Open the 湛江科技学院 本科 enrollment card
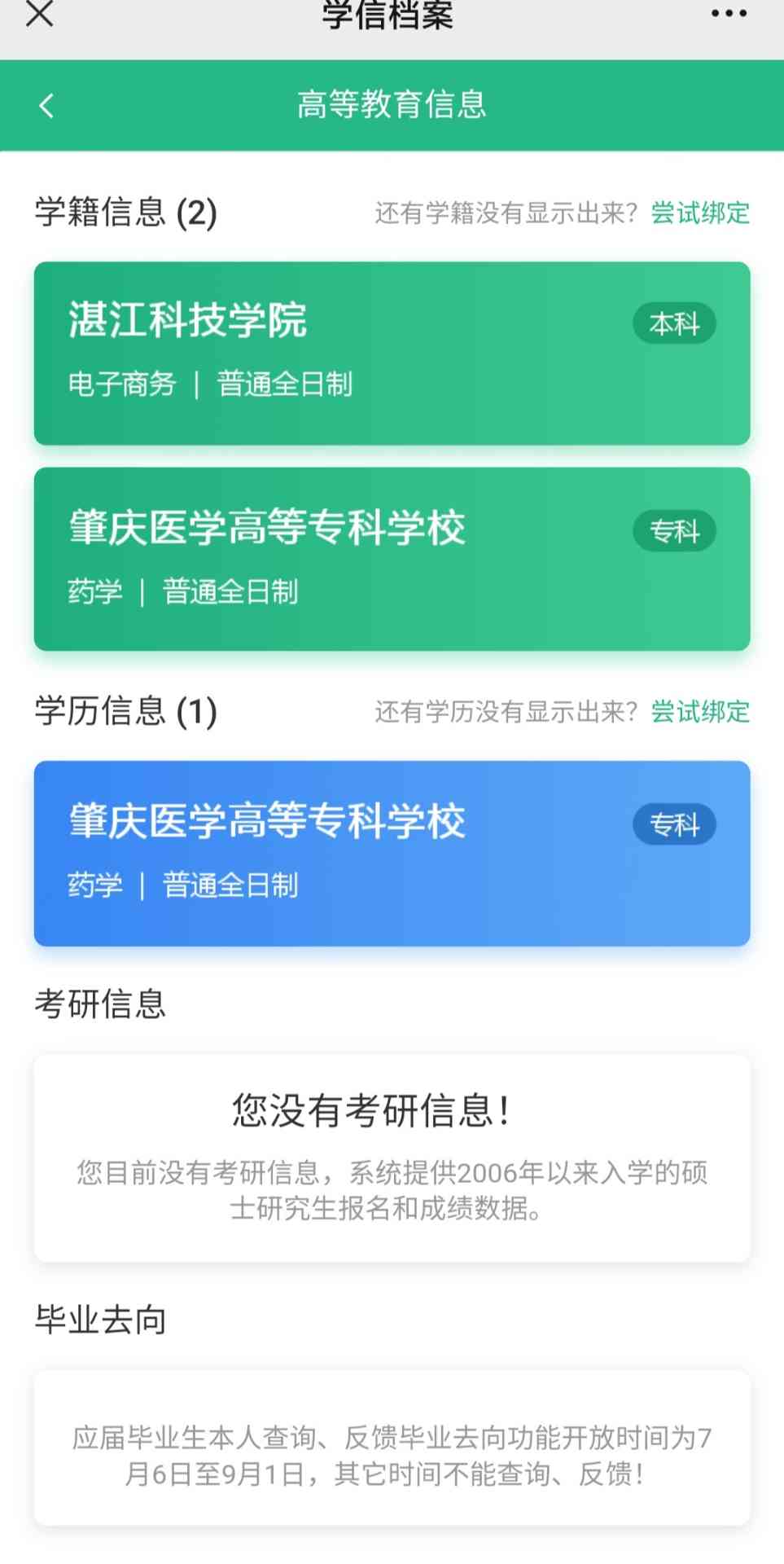Screen dimensions: 784x1564 (x=392, y=354)
